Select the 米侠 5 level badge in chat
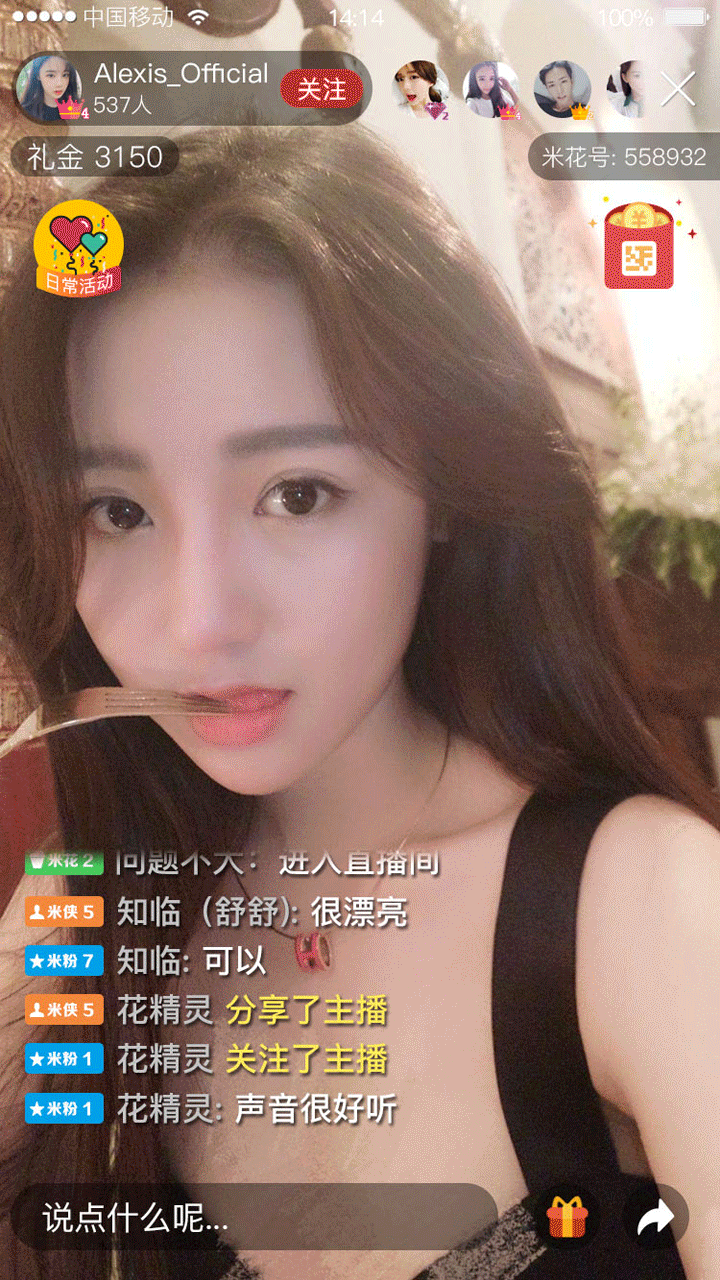 point(64,912)
